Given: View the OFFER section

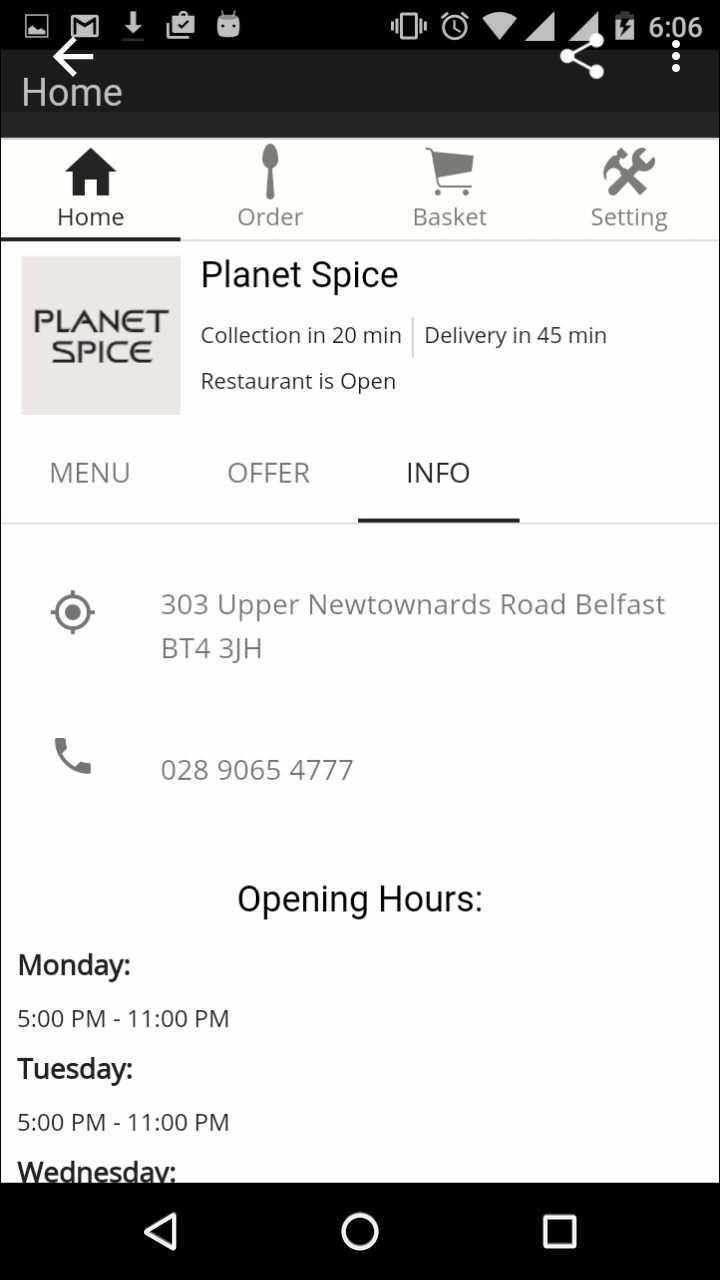Looking at the screenshot, I should click(268, 473).
